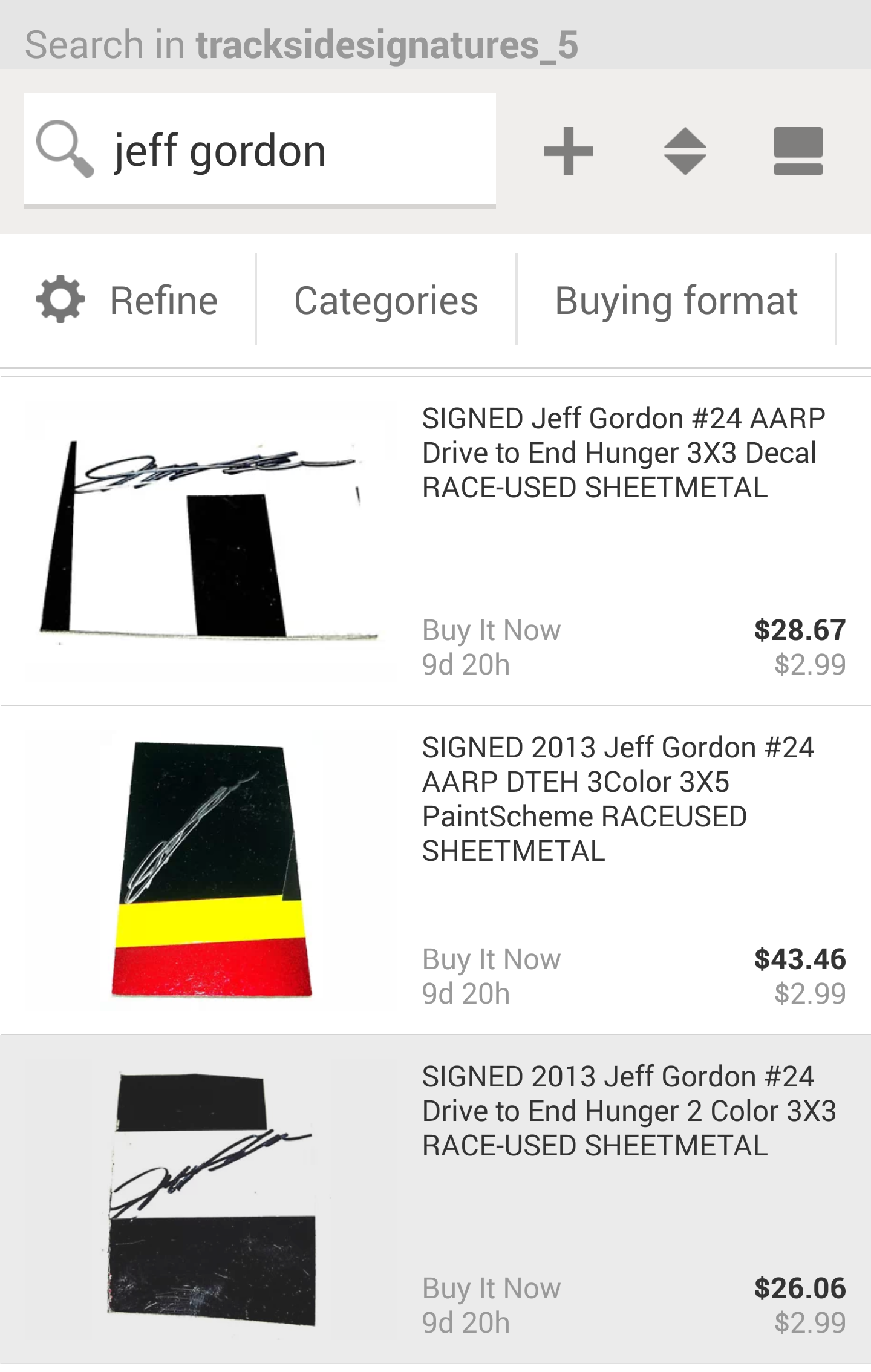
Task: Change the list view layout
Action: tap(798, 151)
